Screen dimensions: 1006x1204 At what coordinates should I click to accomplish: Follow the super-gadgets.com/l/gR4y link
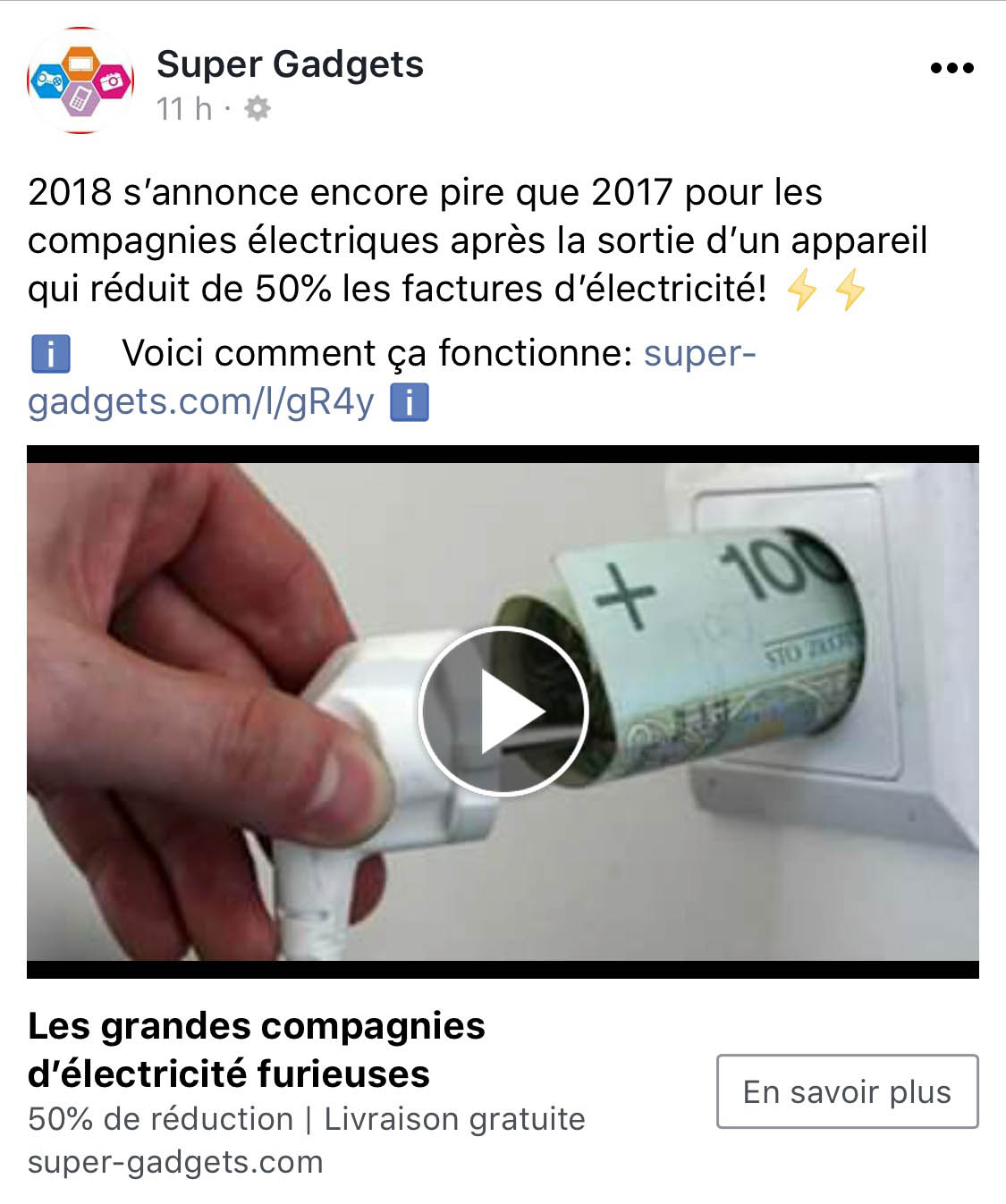201,402
